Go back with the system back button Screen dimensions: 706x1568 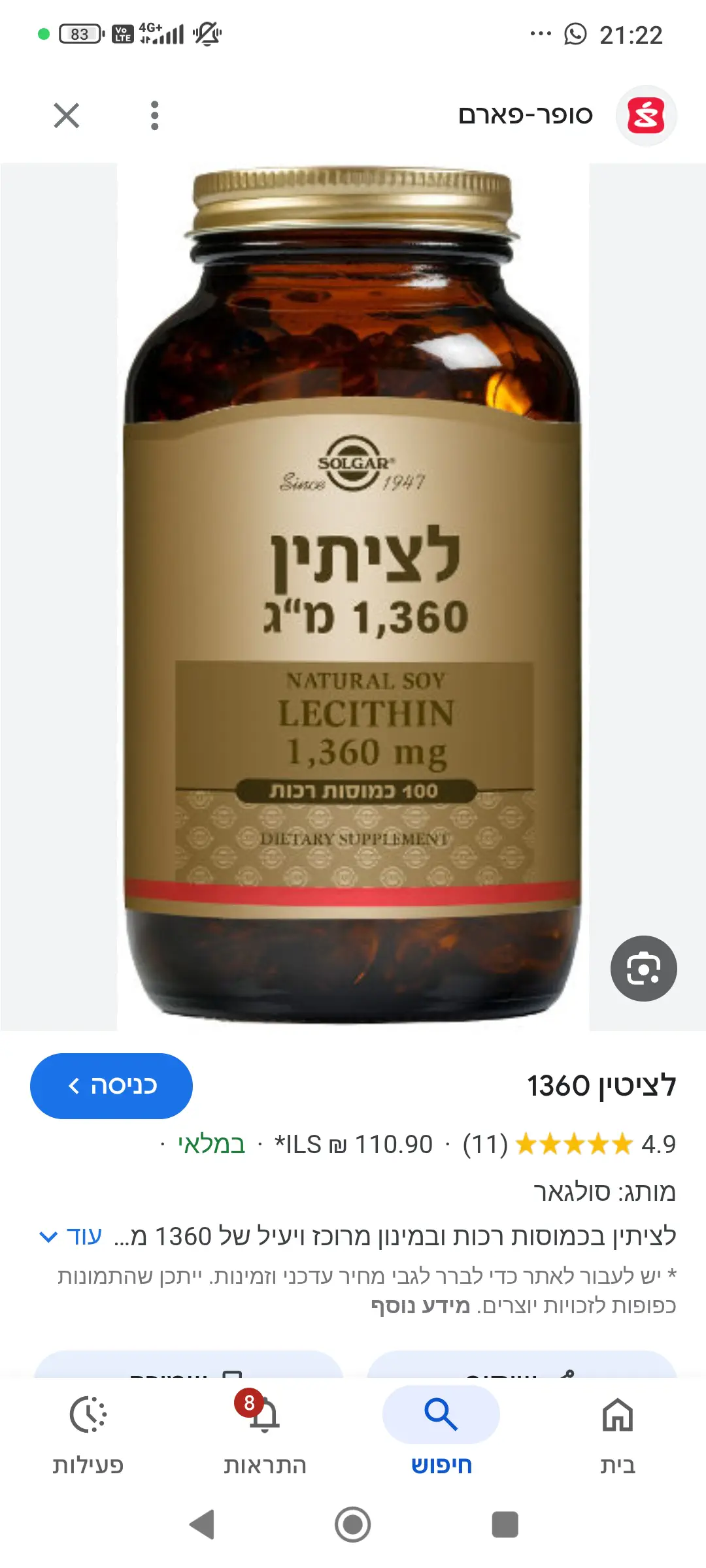(202, 1524)
